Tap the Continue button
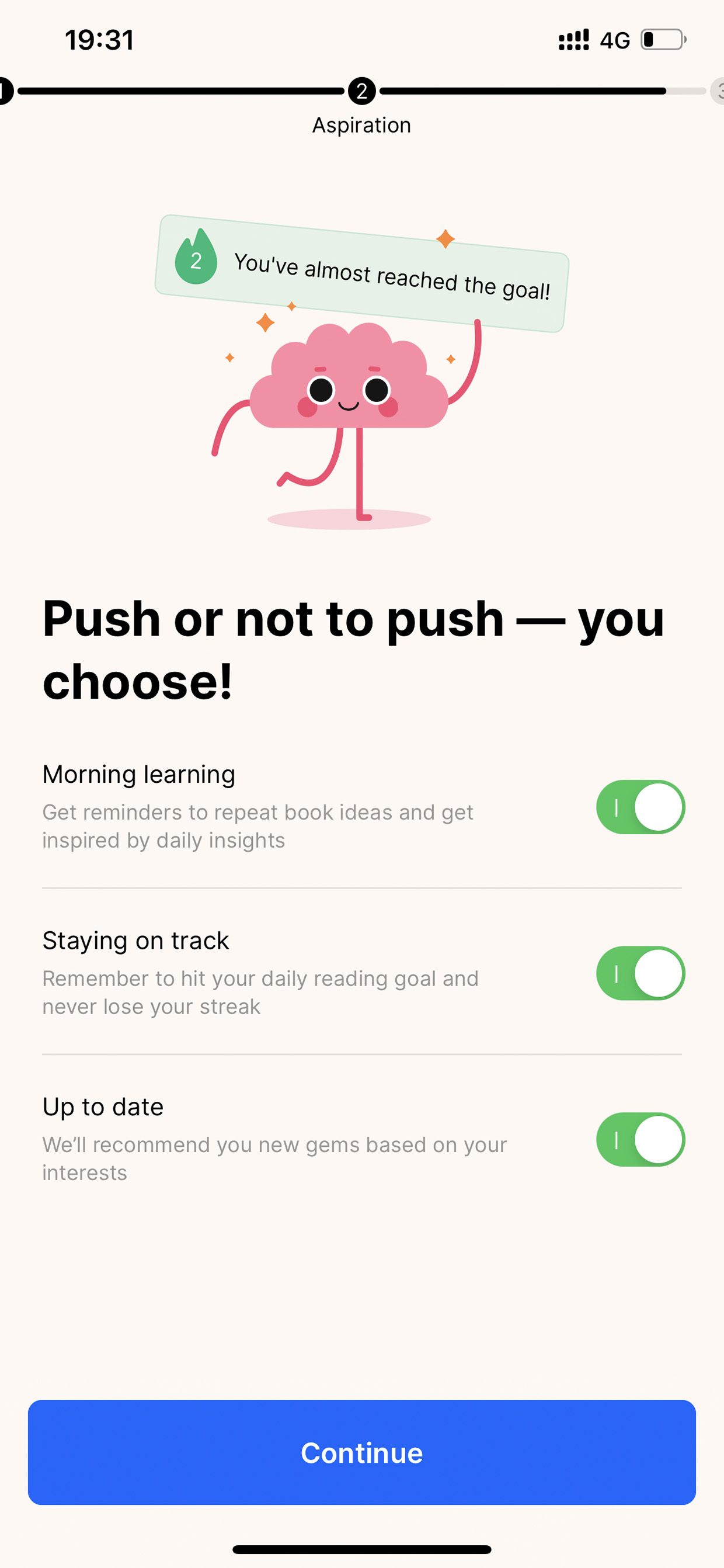Screen dimensions: 724x1568 [362, 1452]
